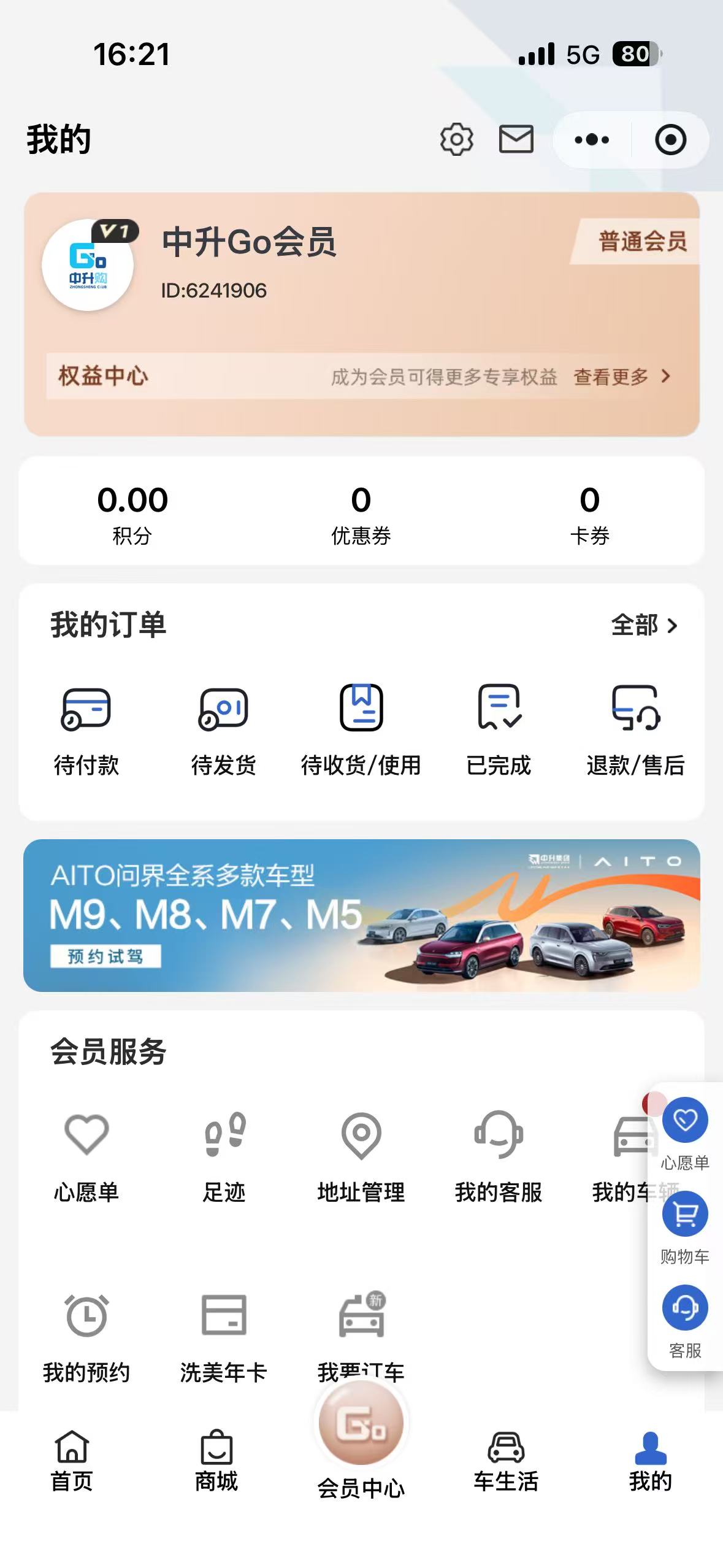The height and width of the screenshot is (1568, 723).
Task: Open the floating 购物车 shopping cart
Action: click(x=684, y=1224)
